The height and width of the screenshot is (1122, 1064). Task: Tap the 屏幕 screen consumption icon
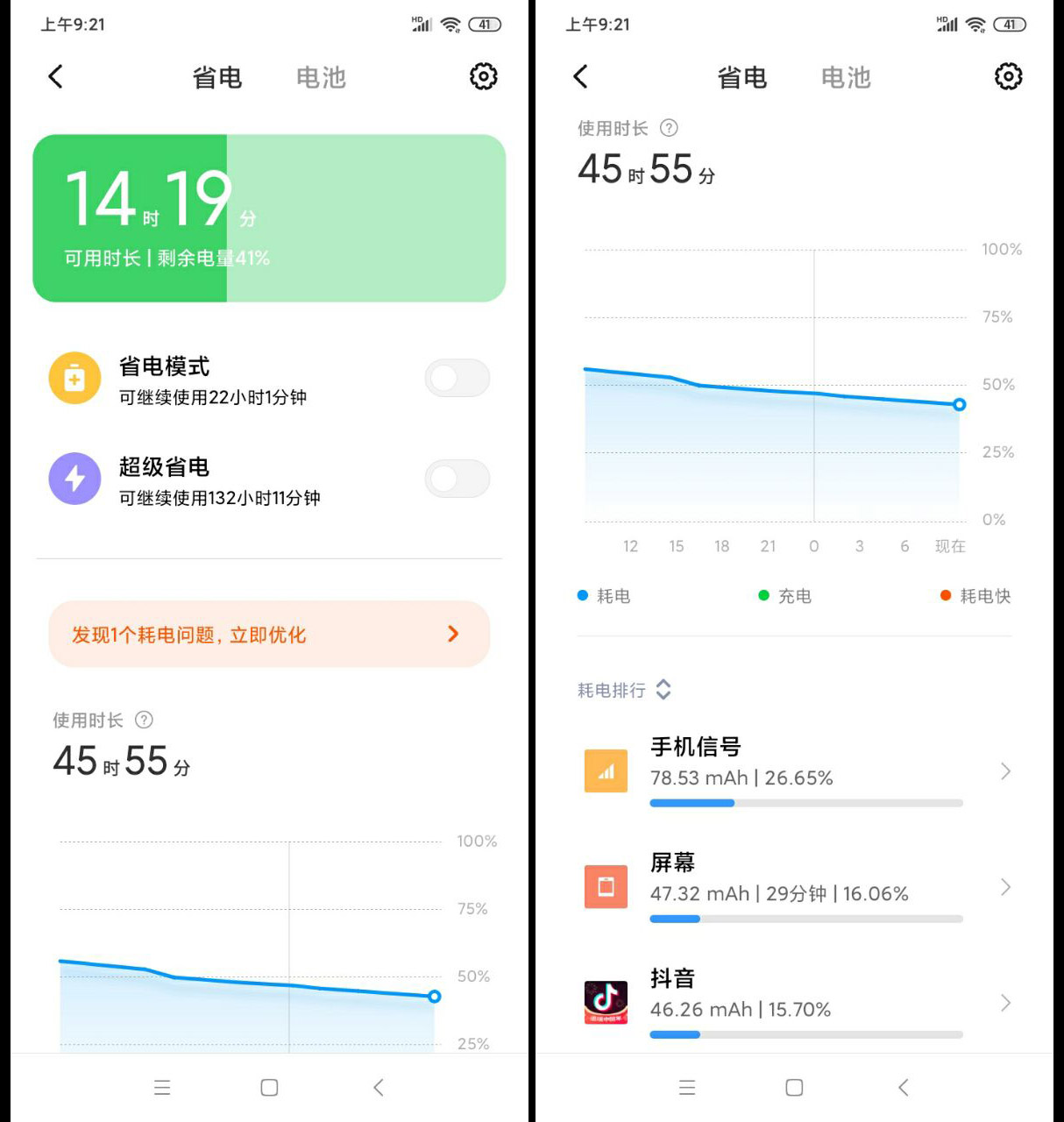605,886
